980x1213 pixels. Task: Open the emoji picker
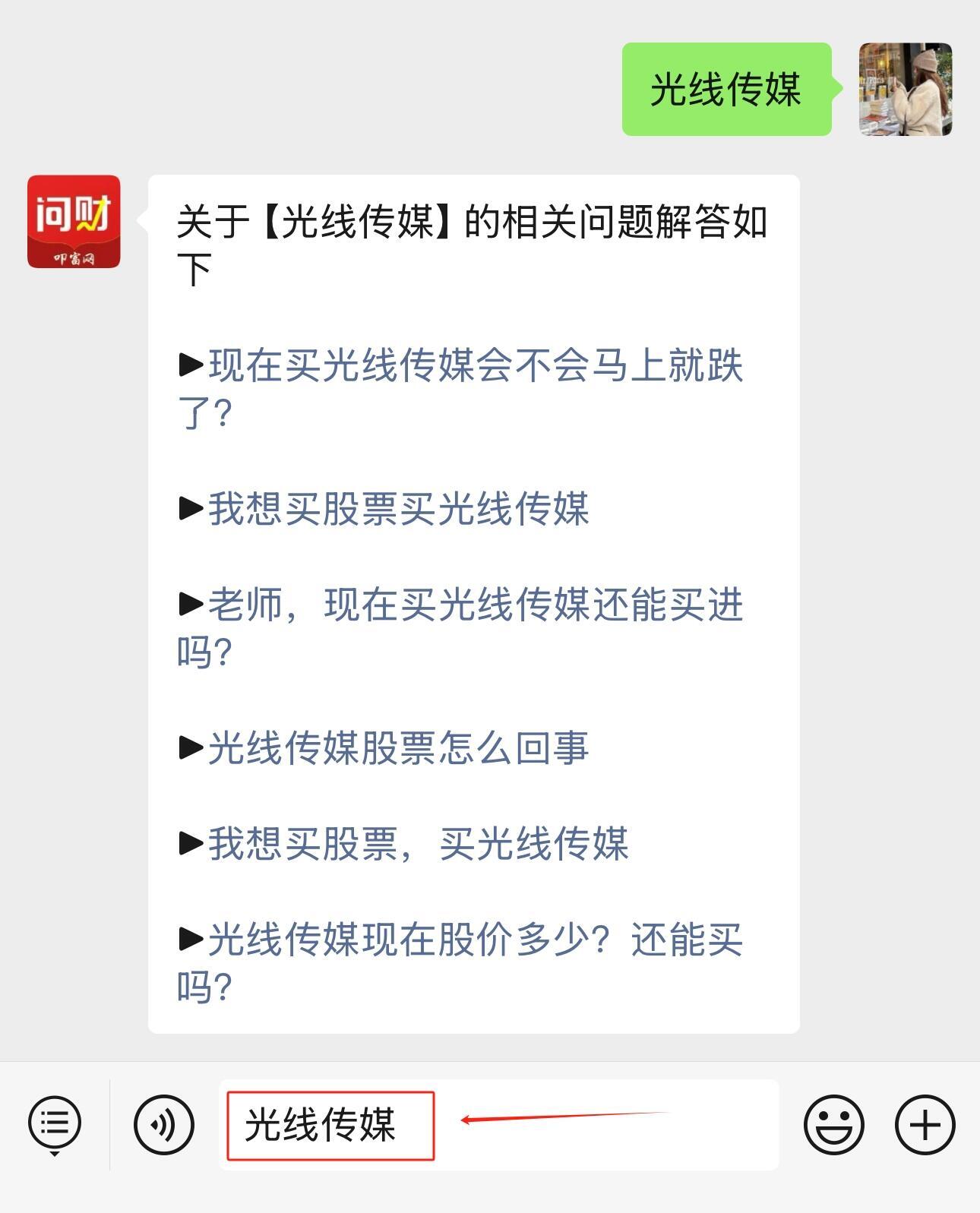tap(833, 1125)
